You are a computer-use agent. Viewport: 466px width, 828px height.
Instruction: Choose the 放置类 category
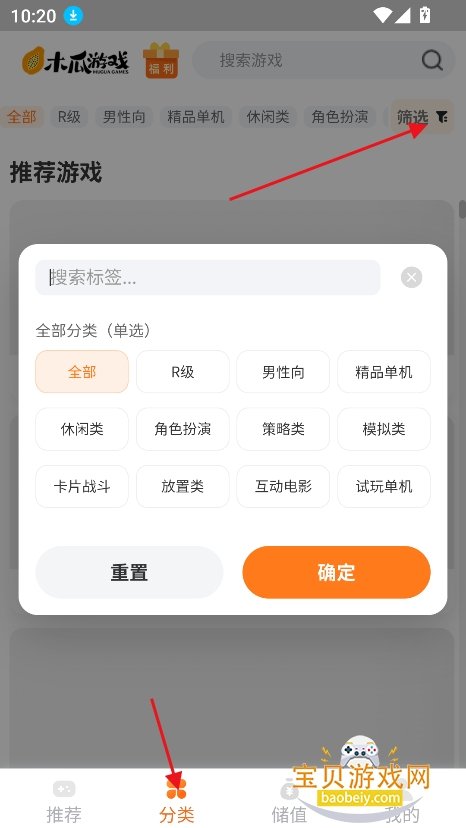[x=183, y=486]
